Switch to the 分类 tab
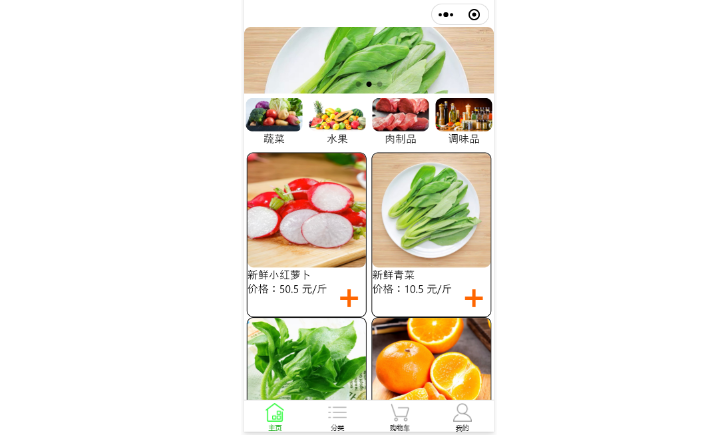 coord(337,417)
